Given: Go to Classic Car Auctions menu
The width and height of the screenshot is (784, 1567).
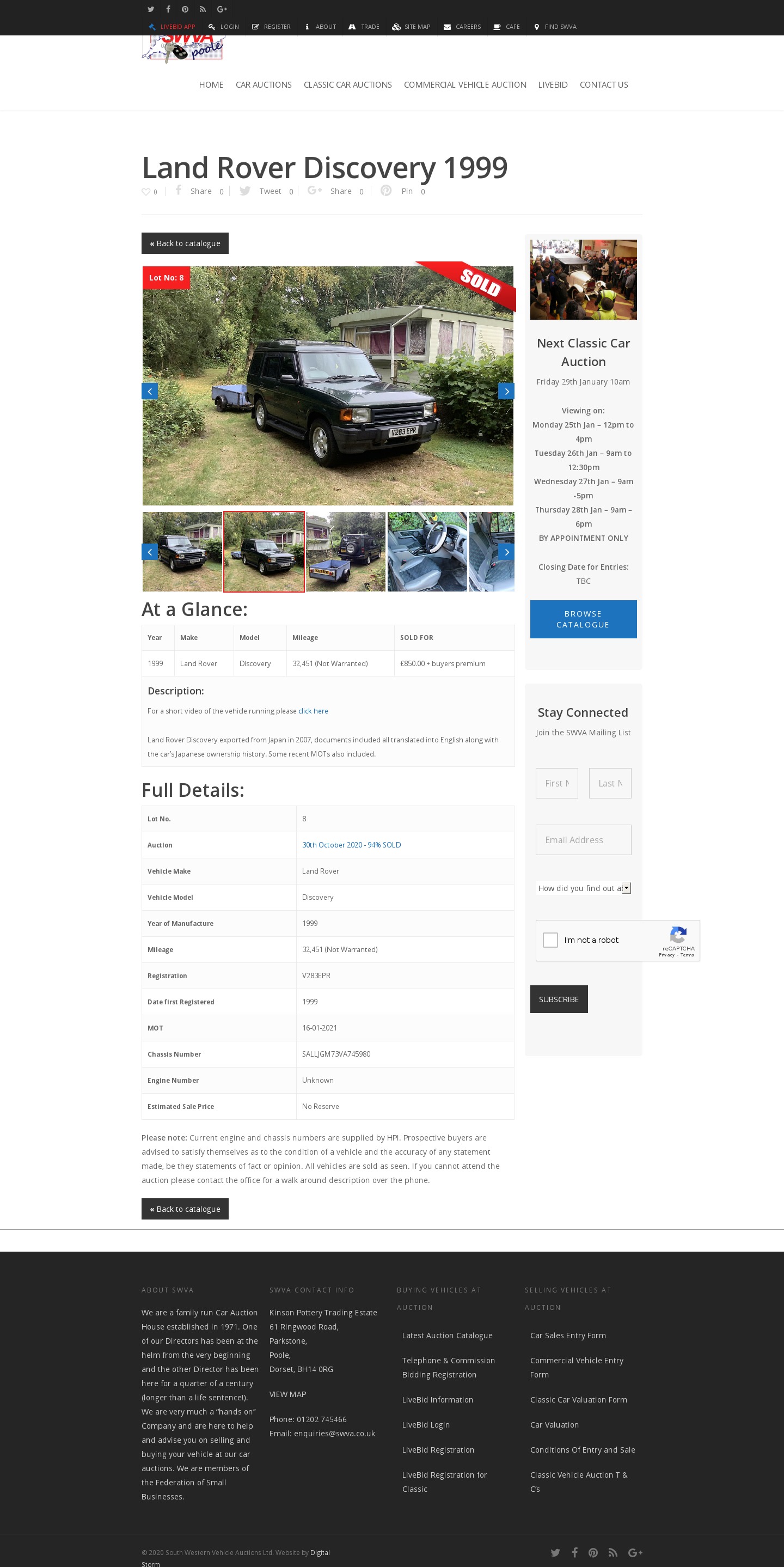Looking at the screenshot, I should click(347, 84).
